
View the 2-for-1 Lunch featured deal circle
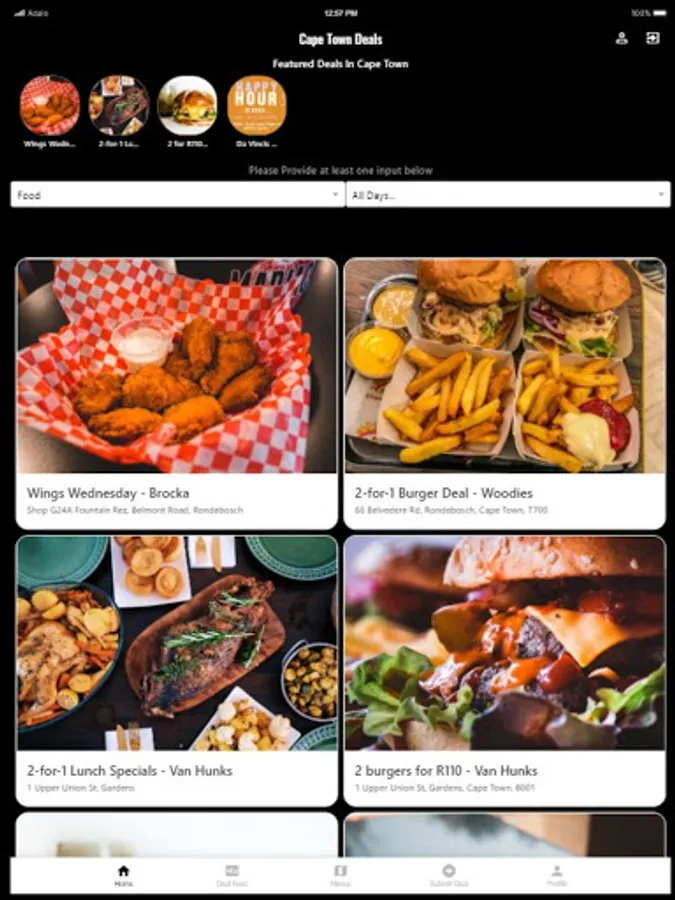coord(118,106)
